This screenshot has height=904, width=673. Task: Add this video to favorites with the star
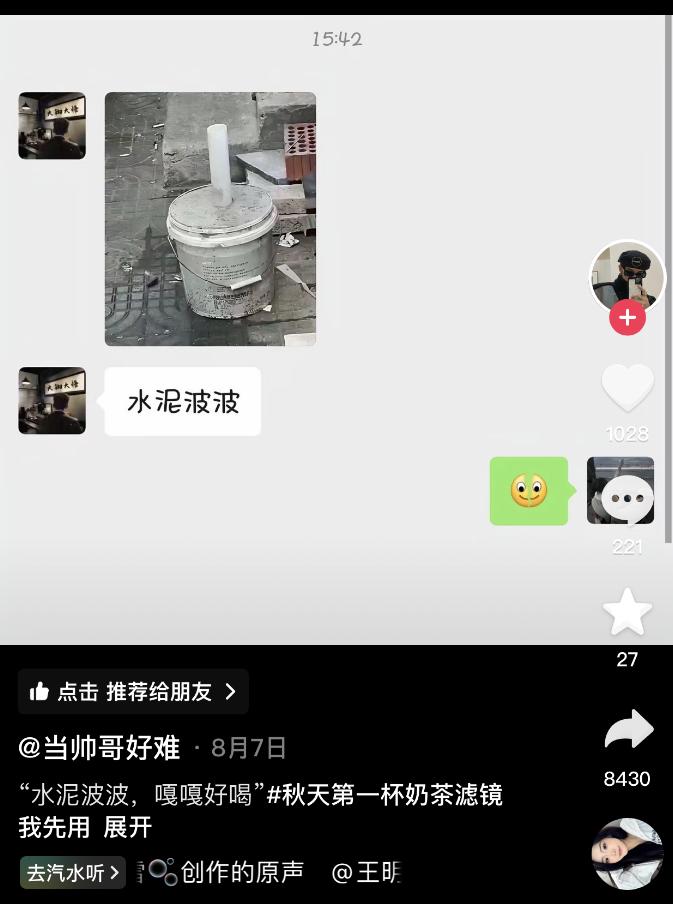627,612
